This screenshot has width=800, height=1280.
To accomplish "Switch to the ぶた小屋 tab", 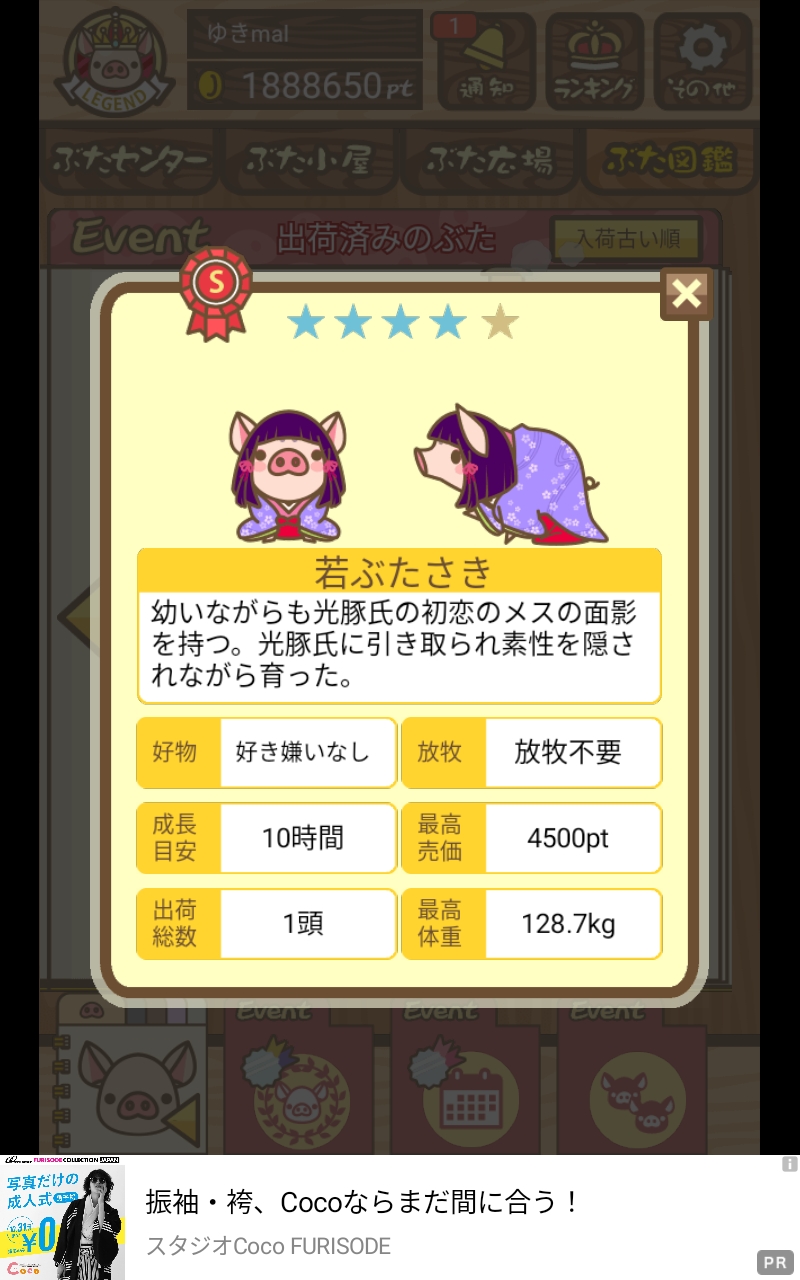I will point(309,160).
